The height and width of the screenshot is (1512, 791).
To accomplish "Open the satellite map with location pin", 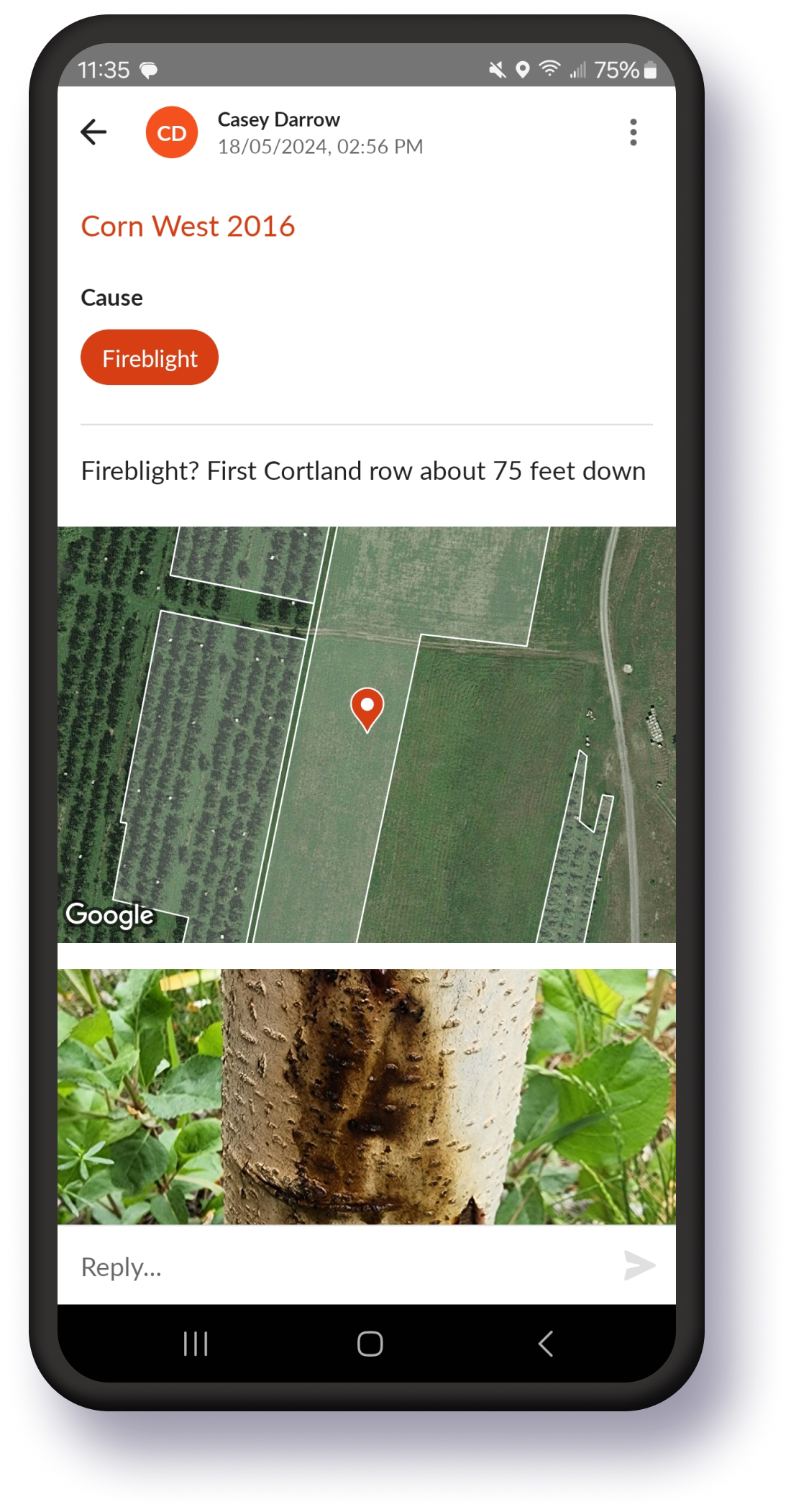I will 367,734.
